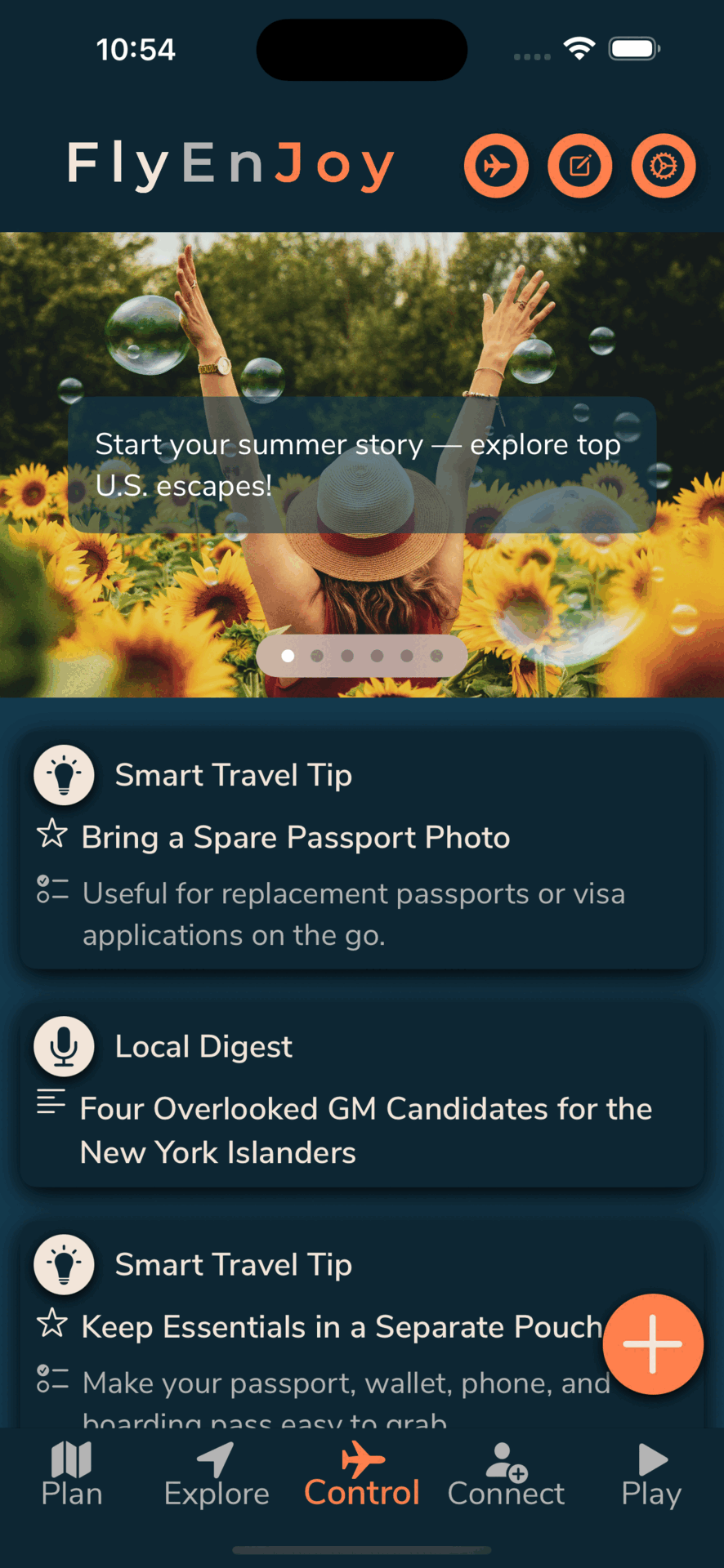
Task: Tap the orange plus floating button
Action: pyautogui.click(x=652, y=1344)
